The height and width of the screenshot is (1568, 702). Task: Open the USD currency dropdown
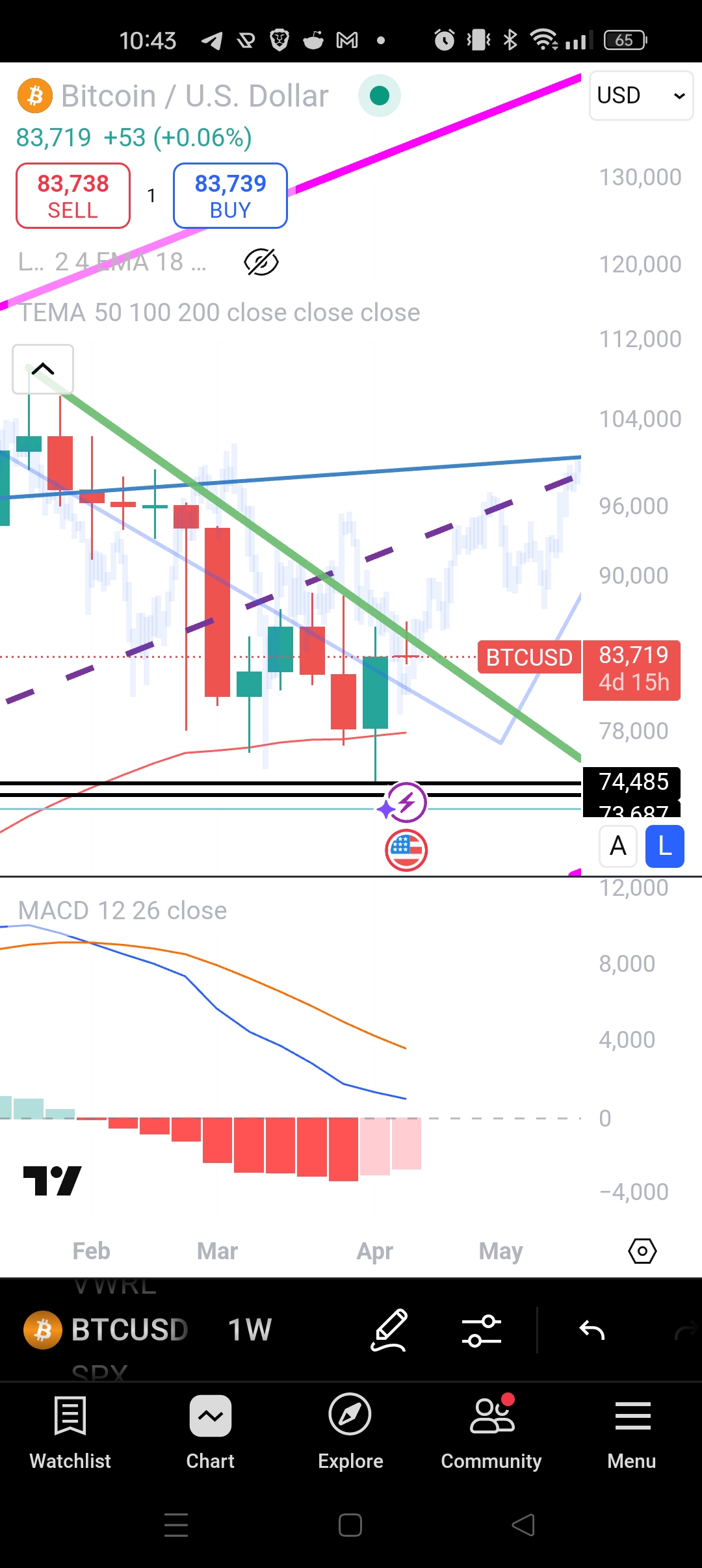[641, 96]
